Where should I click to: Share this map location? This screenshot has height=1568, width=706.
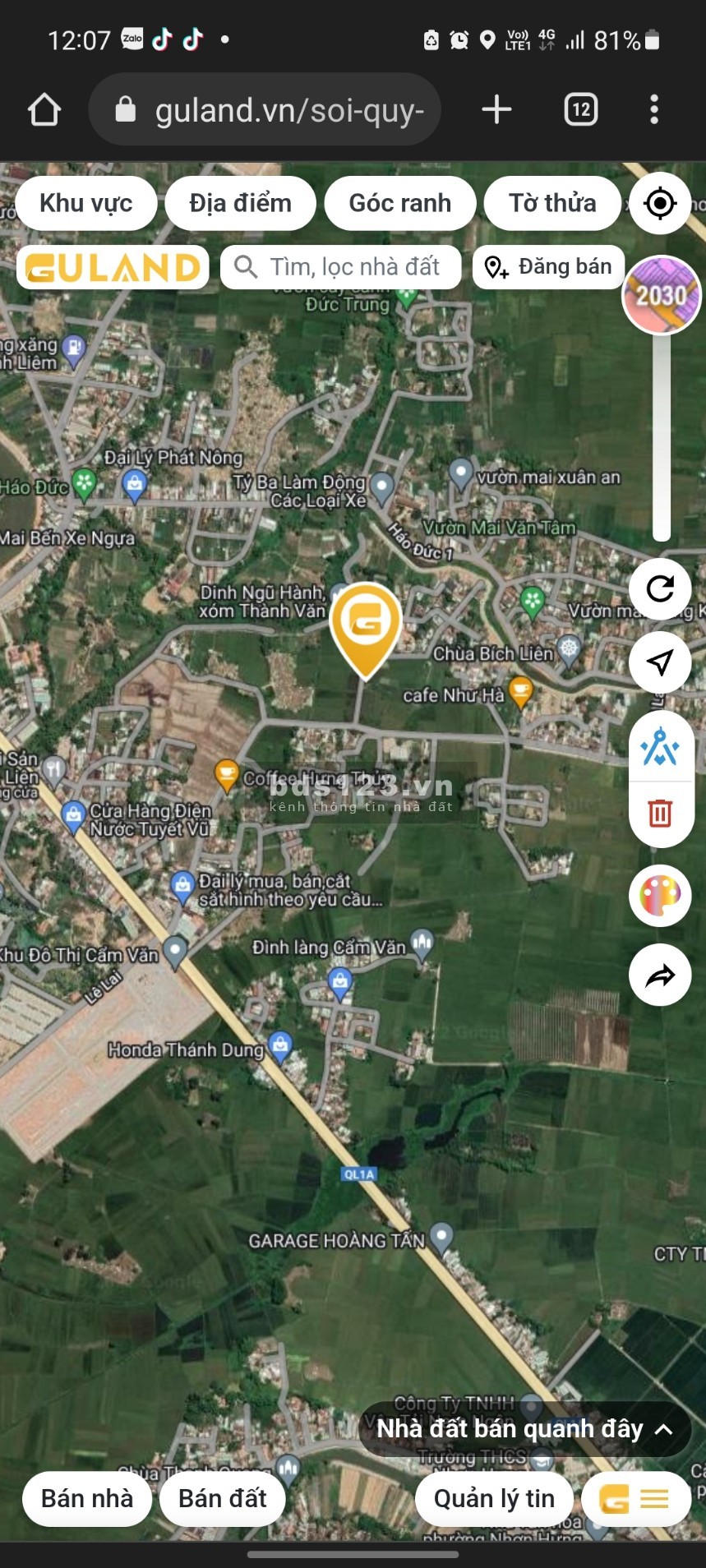(660, 975)
